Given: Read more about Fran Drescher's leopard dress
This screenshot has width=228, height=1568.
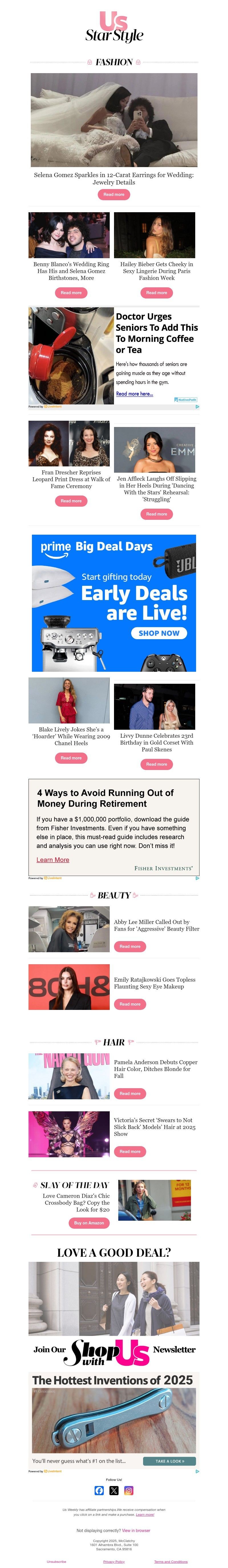Looking at the screenshot, I should [x=71, y=501].
